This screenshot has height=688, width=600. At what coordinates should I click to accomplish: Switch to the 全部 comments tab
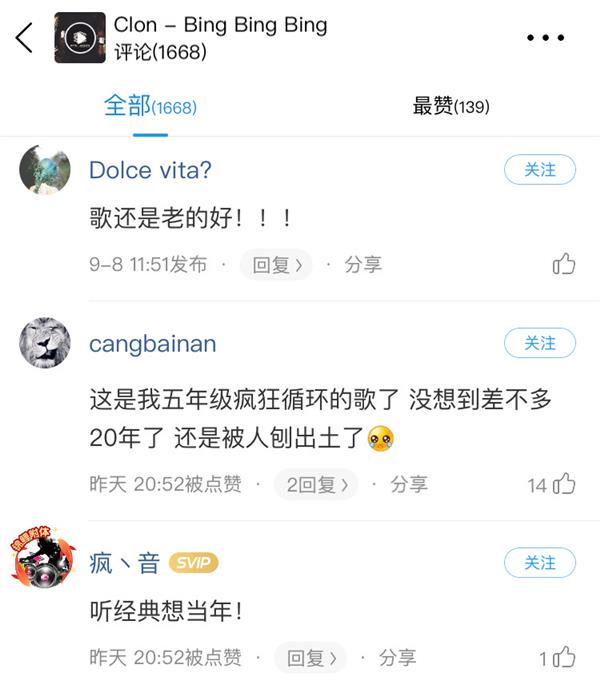pos(150,106)
